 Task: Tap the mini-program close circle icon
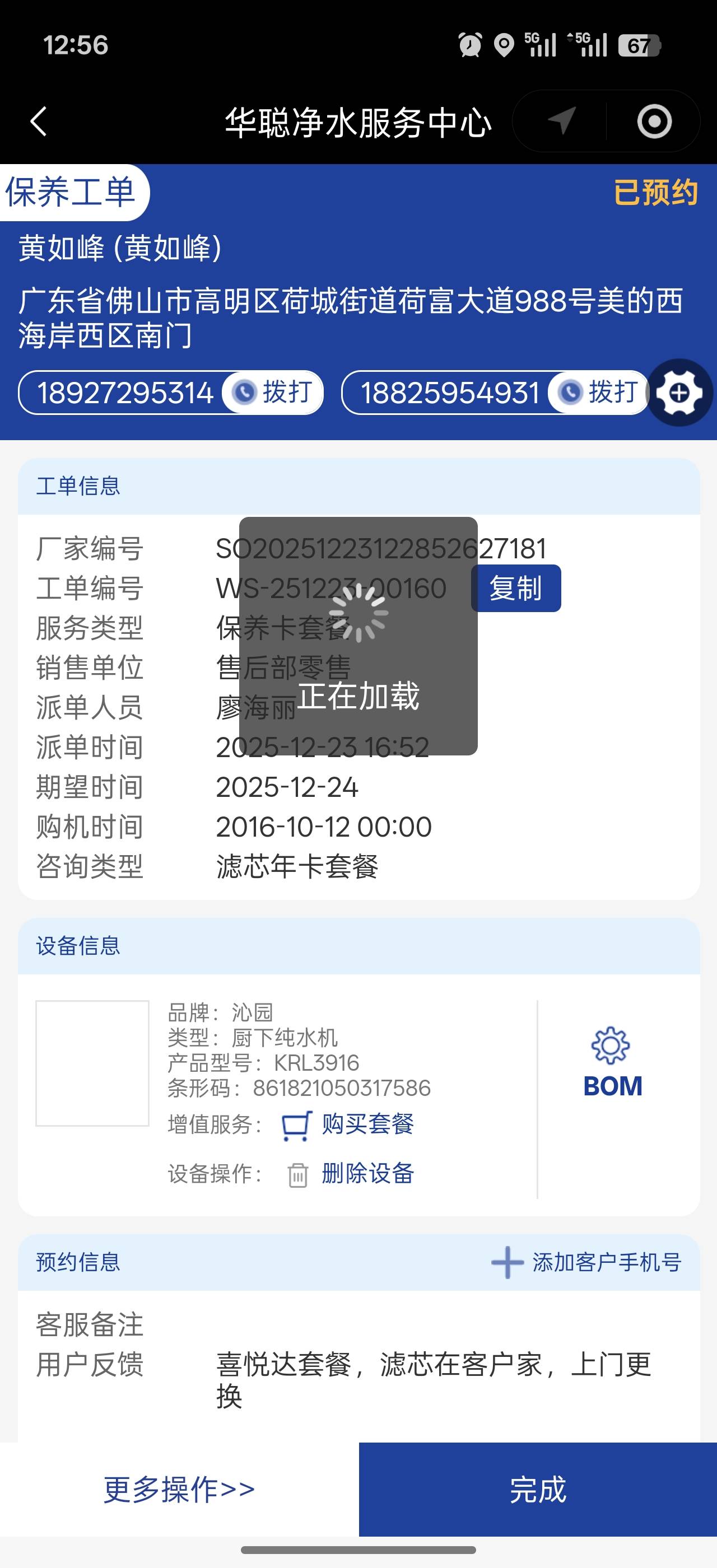pos(654,121)
